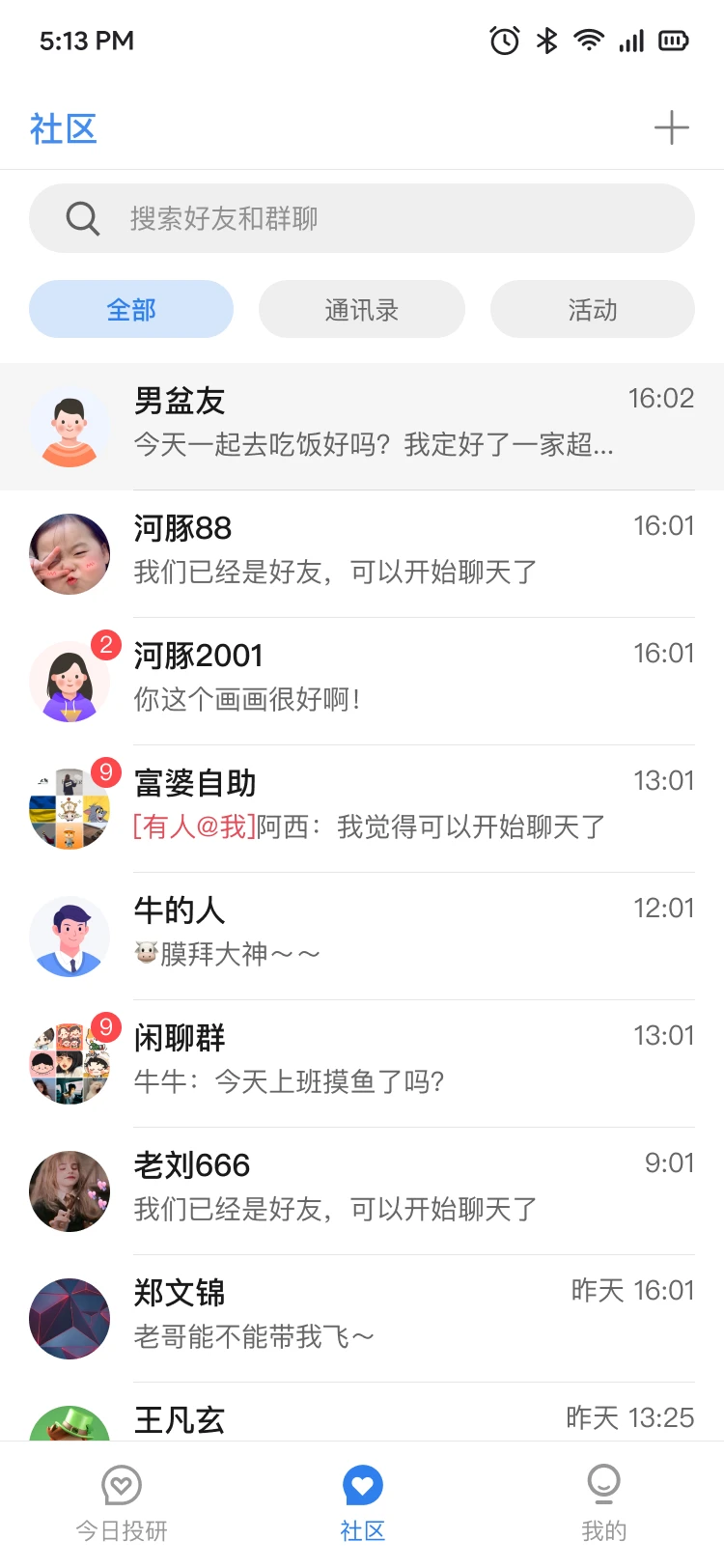Image resolution: width=724 pixels, height=1568 pixels.
Task: Open the conversation with 河豚88
Action: pyautogui.click(x=362, y=553)
